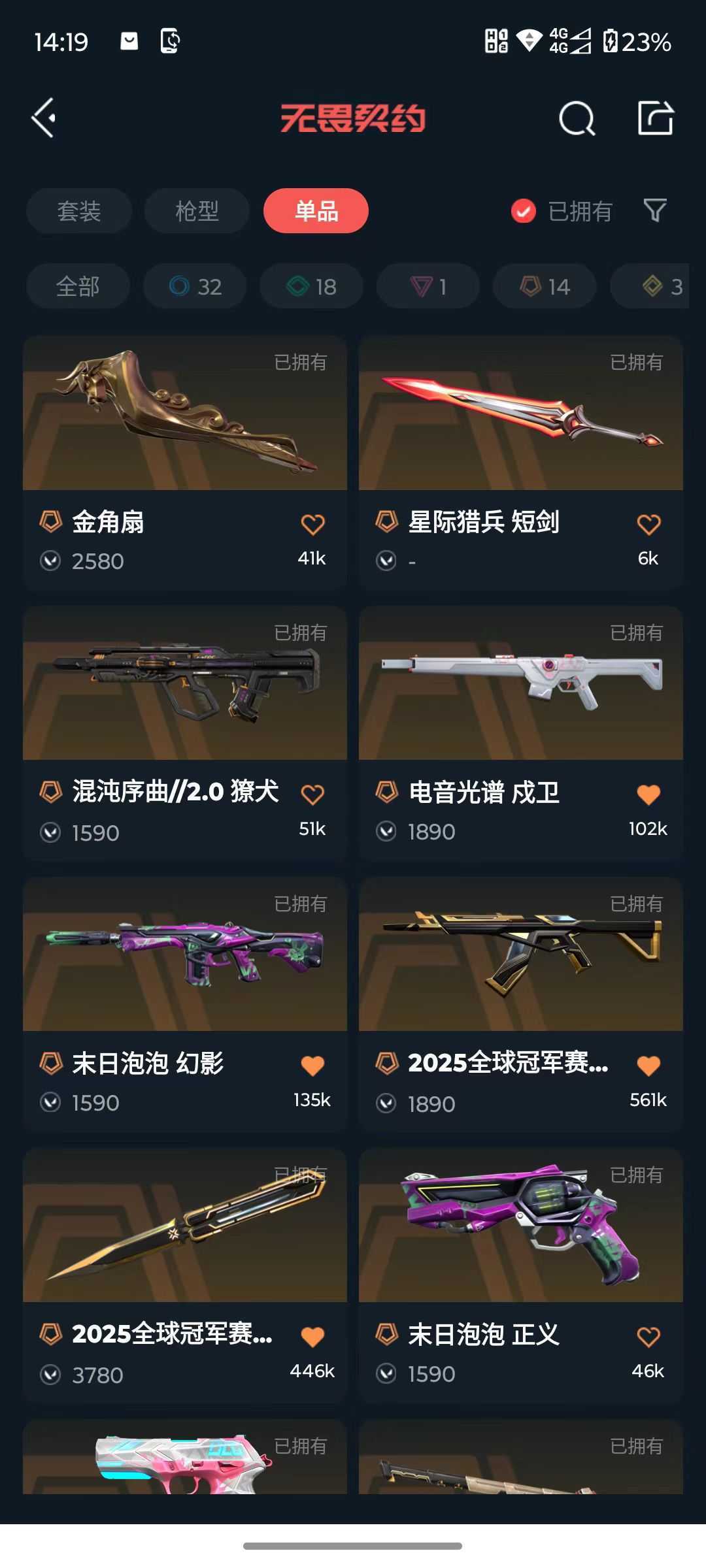The image size is (706, 1568).
Task: Uncheck the 已拥有 filter checkbox
Action: pyautogui.click(x=524, y=211)
